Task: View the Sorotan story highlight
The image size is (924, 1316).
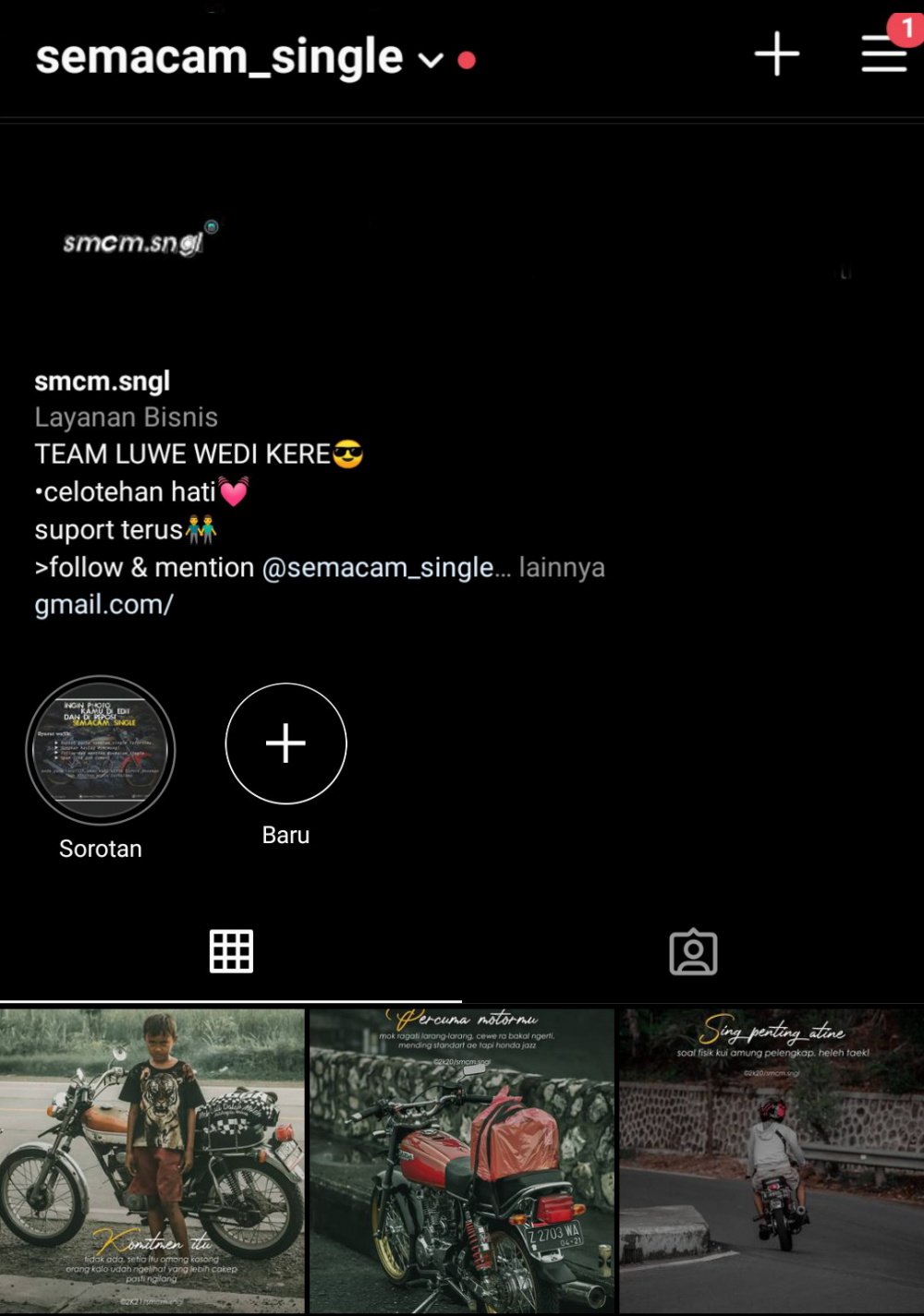Action: pos(101,750)
